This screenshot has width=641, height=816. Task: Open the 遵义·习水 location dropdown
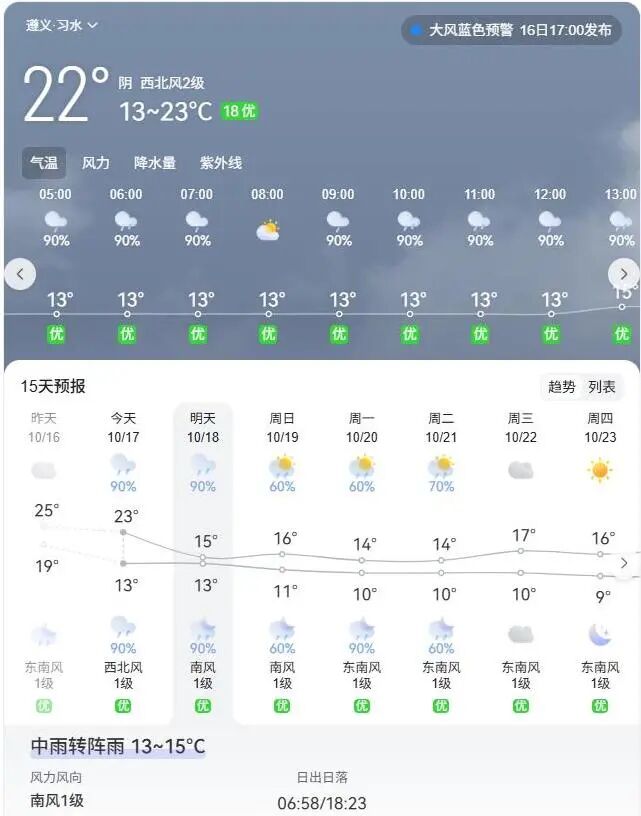pyautogui.click(x=62, y=25)
